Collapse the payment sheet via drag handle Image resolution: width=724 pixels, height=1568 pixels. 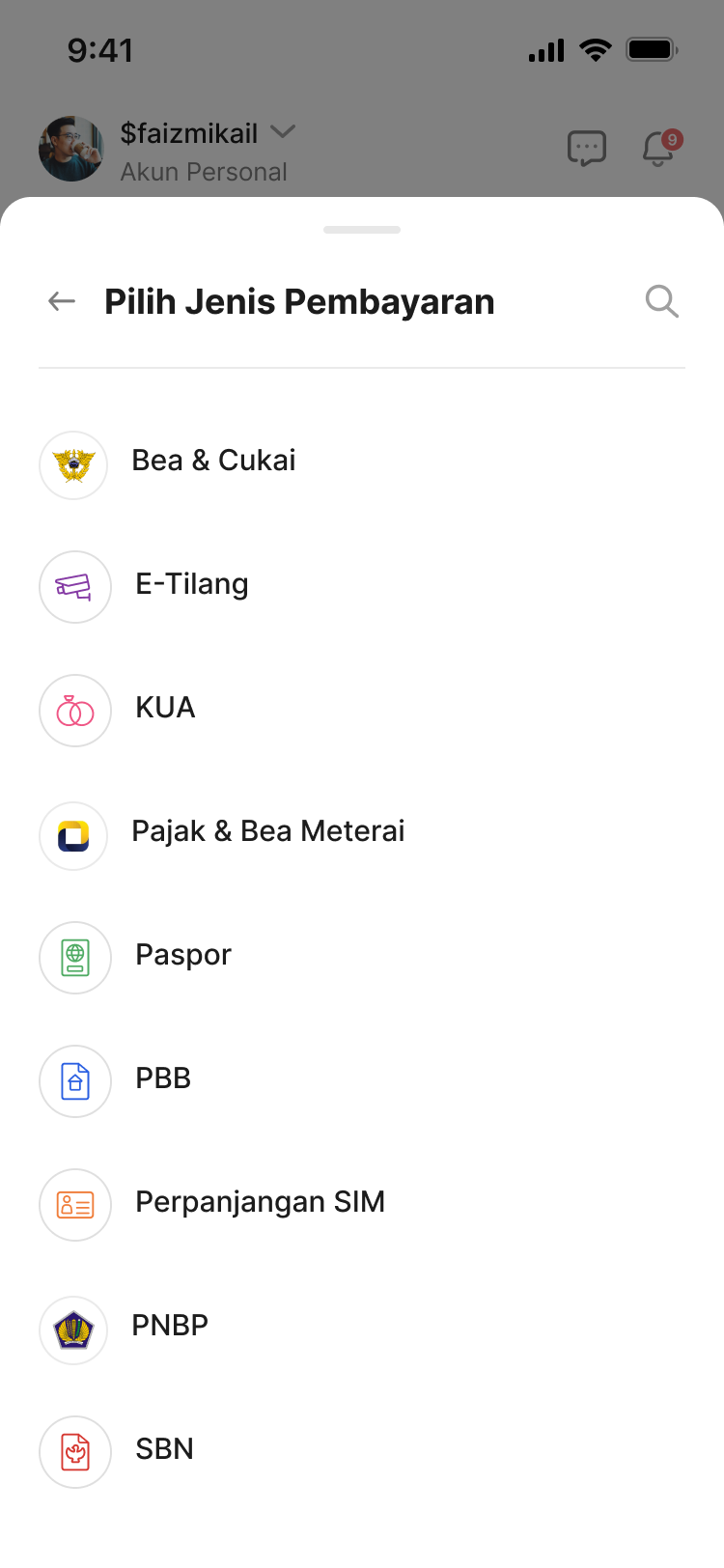[362, 230]
